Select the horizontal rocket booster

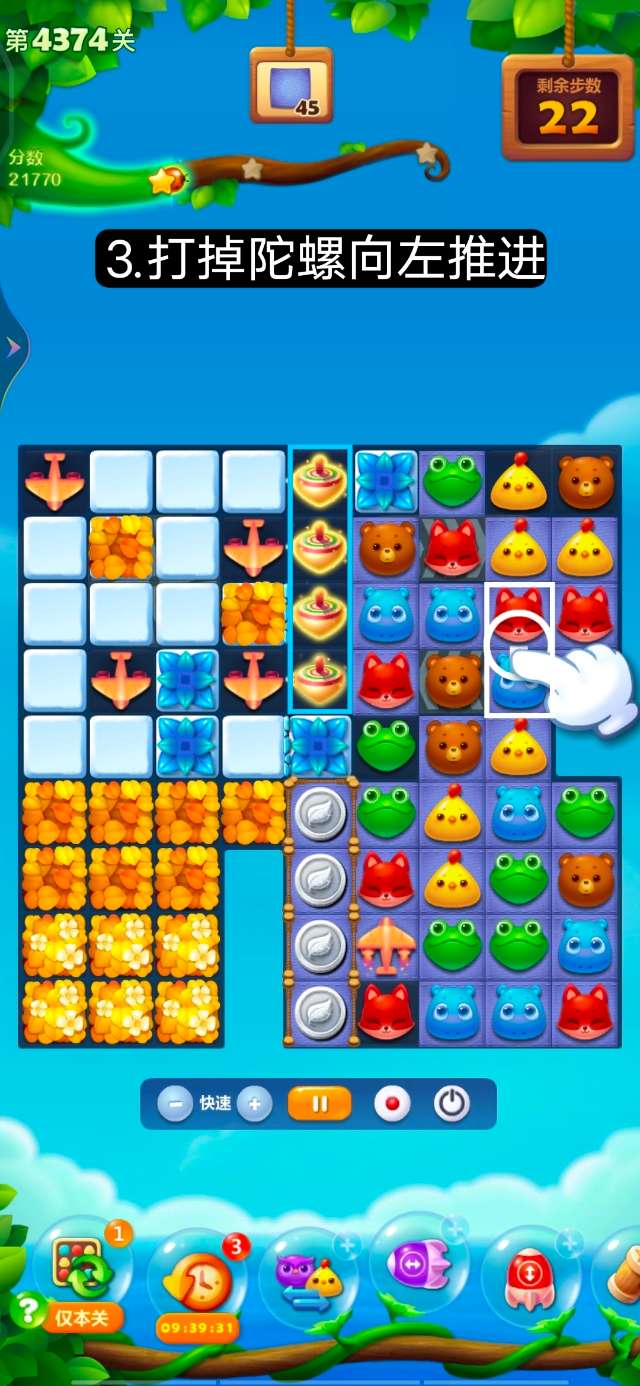coord(420,1268)
